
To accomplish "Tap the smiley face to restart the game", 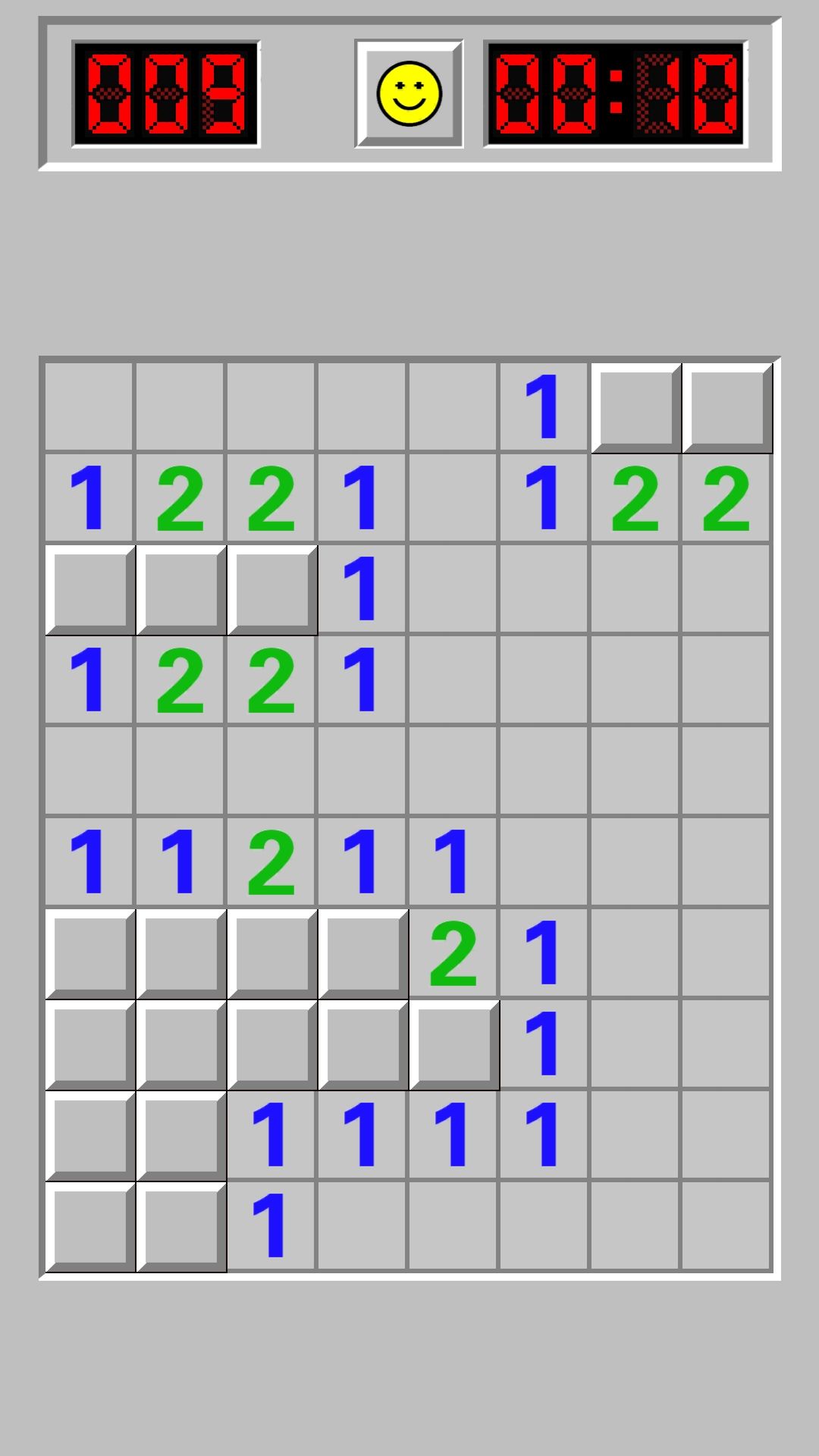I will tap(409, 94).
